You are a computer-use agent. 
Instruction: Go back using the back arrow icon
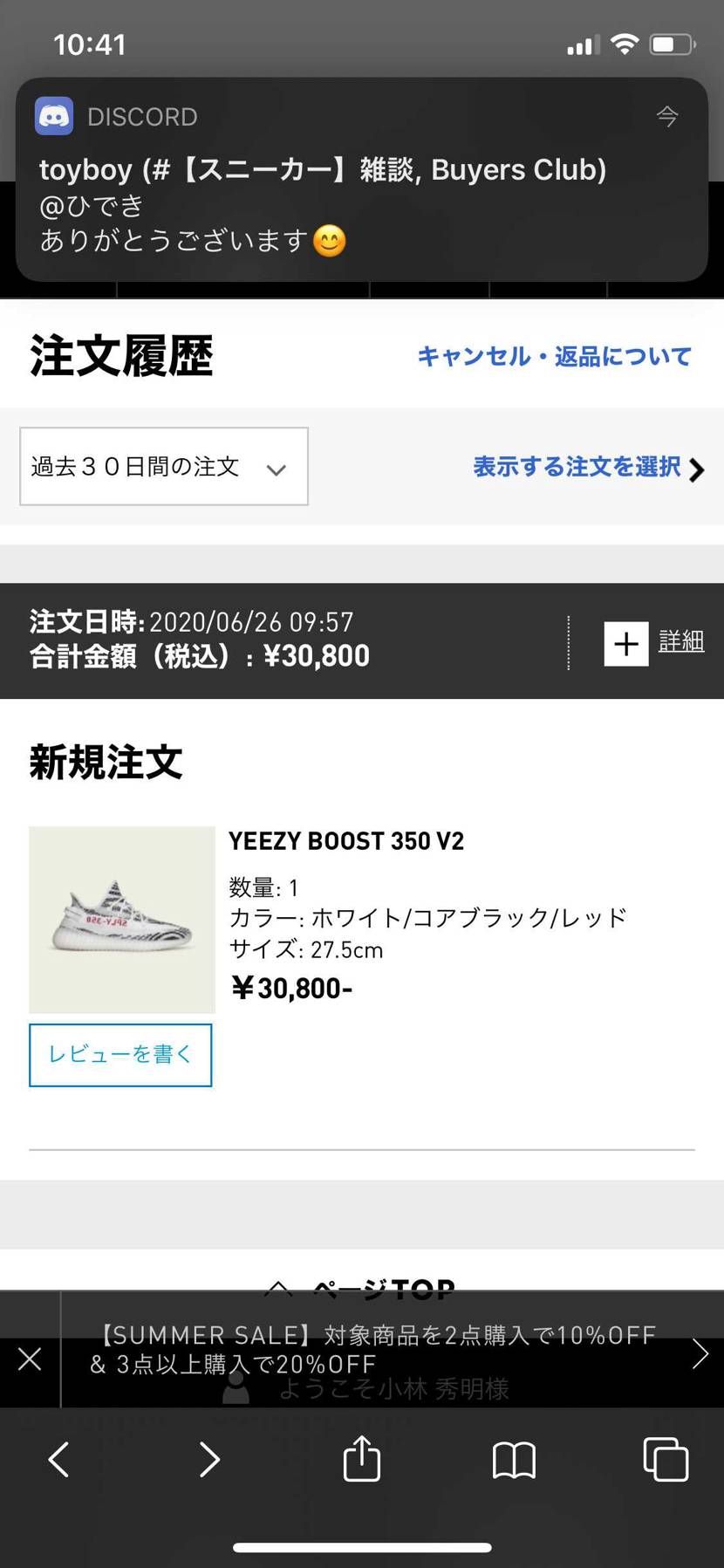click(x=58, y=1461)
